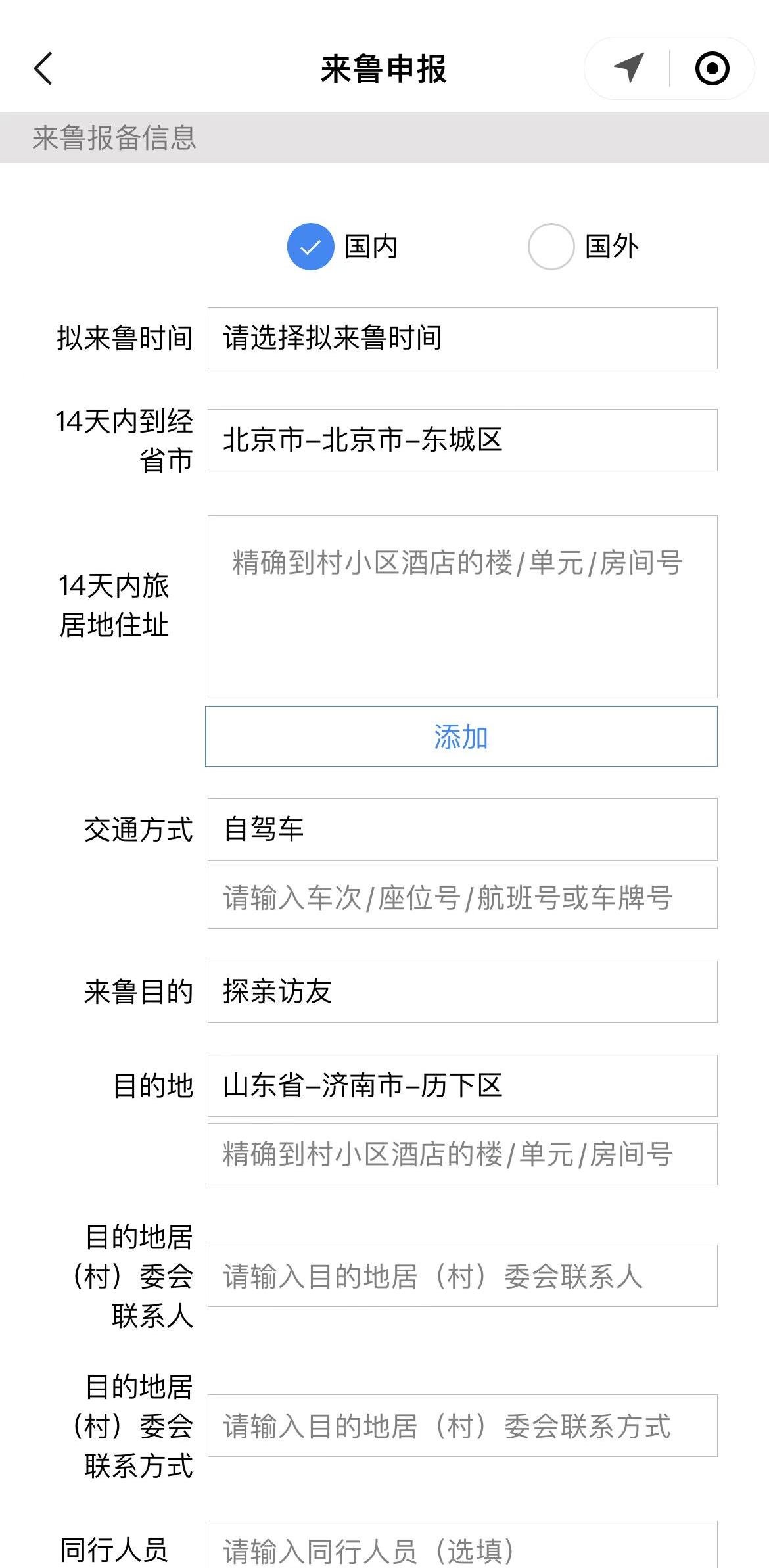Viewport: 769px width, 1568px height.
Task: Select the 国内 option
Action: point(311,247)
